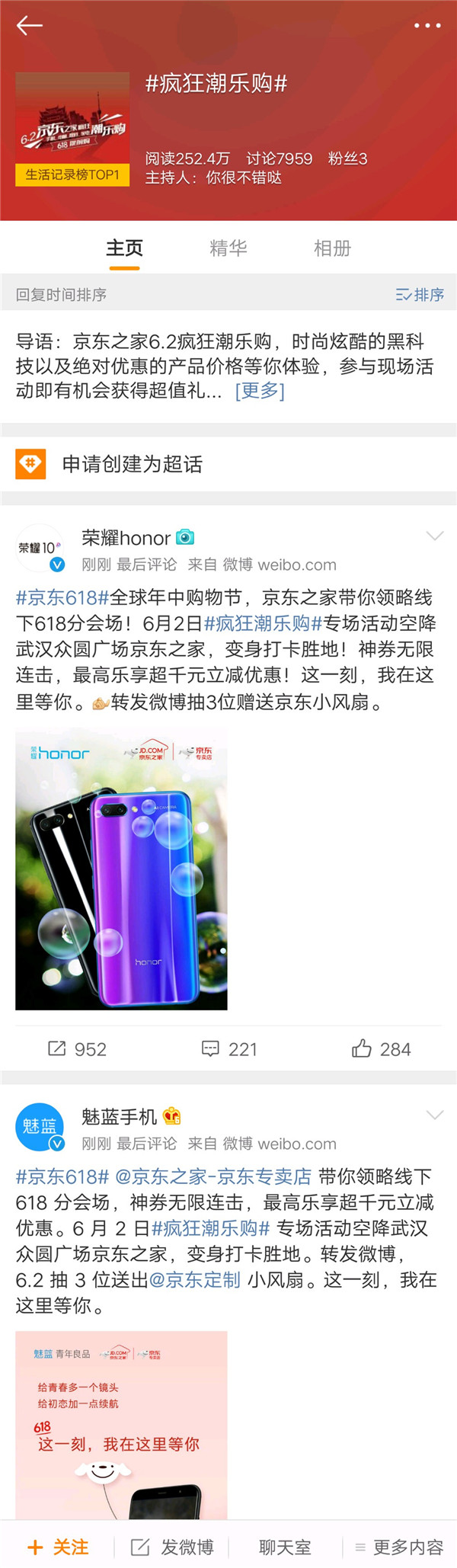
Task: Expand chevron menu on 魅蓝手机 post
Action: click(434, 1115)
